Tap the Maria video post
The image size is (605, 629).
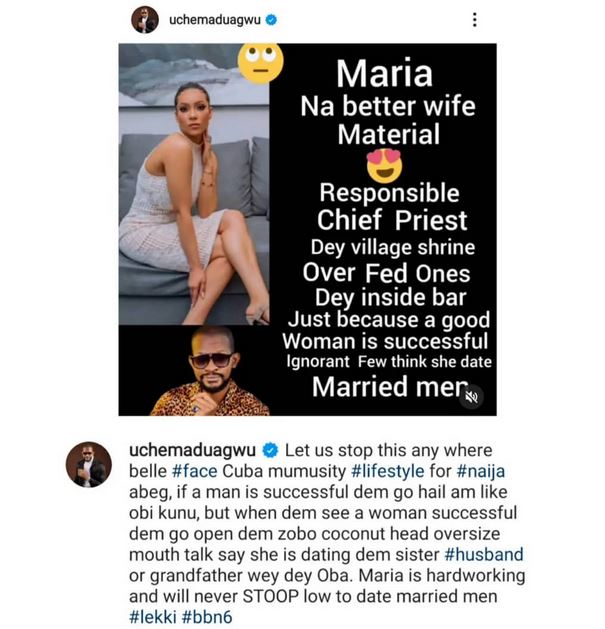pos(307,228)
